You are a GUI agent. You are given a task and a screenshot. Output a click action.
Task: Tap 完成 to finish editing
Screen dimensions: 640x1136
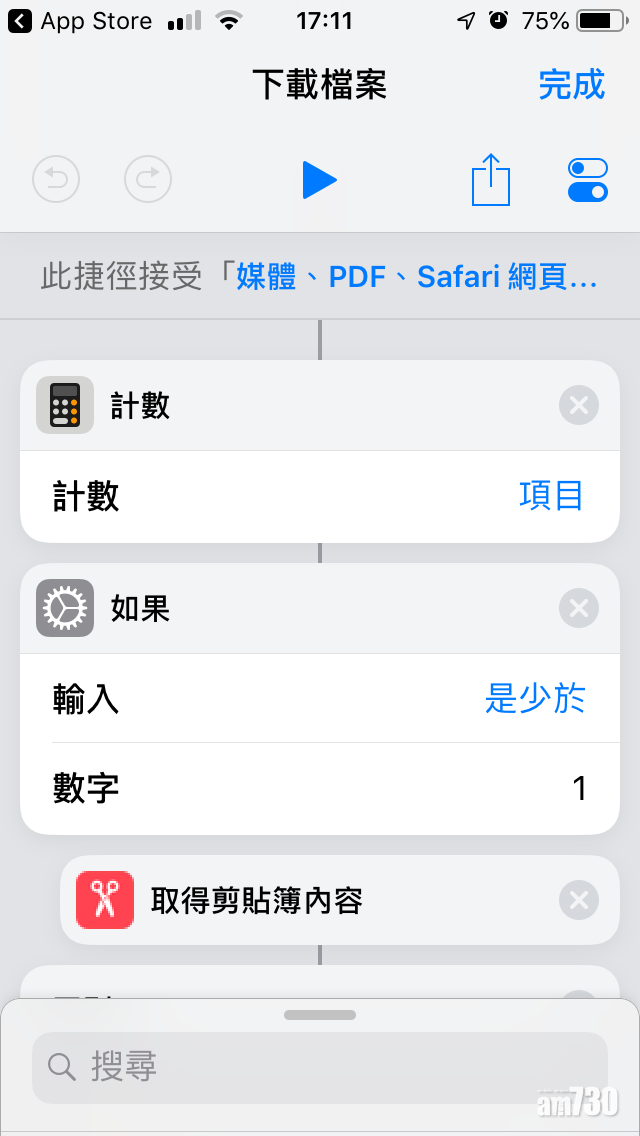pos(571,85)
